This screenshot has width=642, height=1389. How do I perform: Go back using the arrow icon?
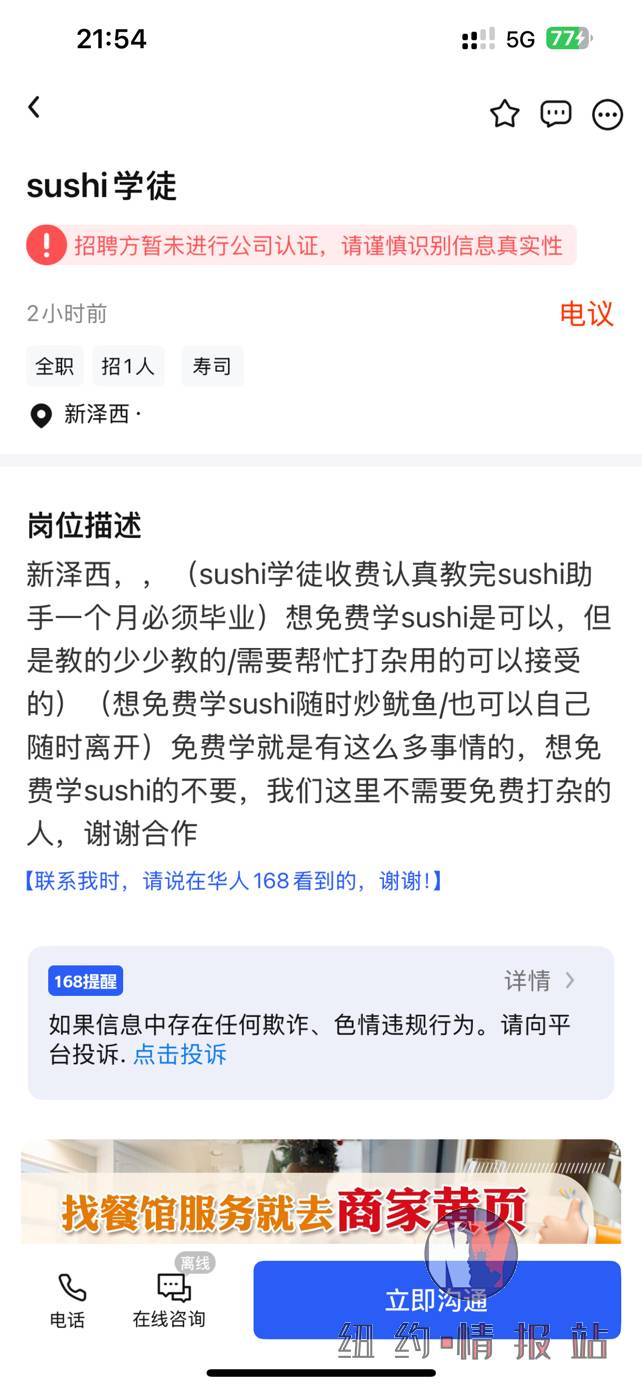34,107
